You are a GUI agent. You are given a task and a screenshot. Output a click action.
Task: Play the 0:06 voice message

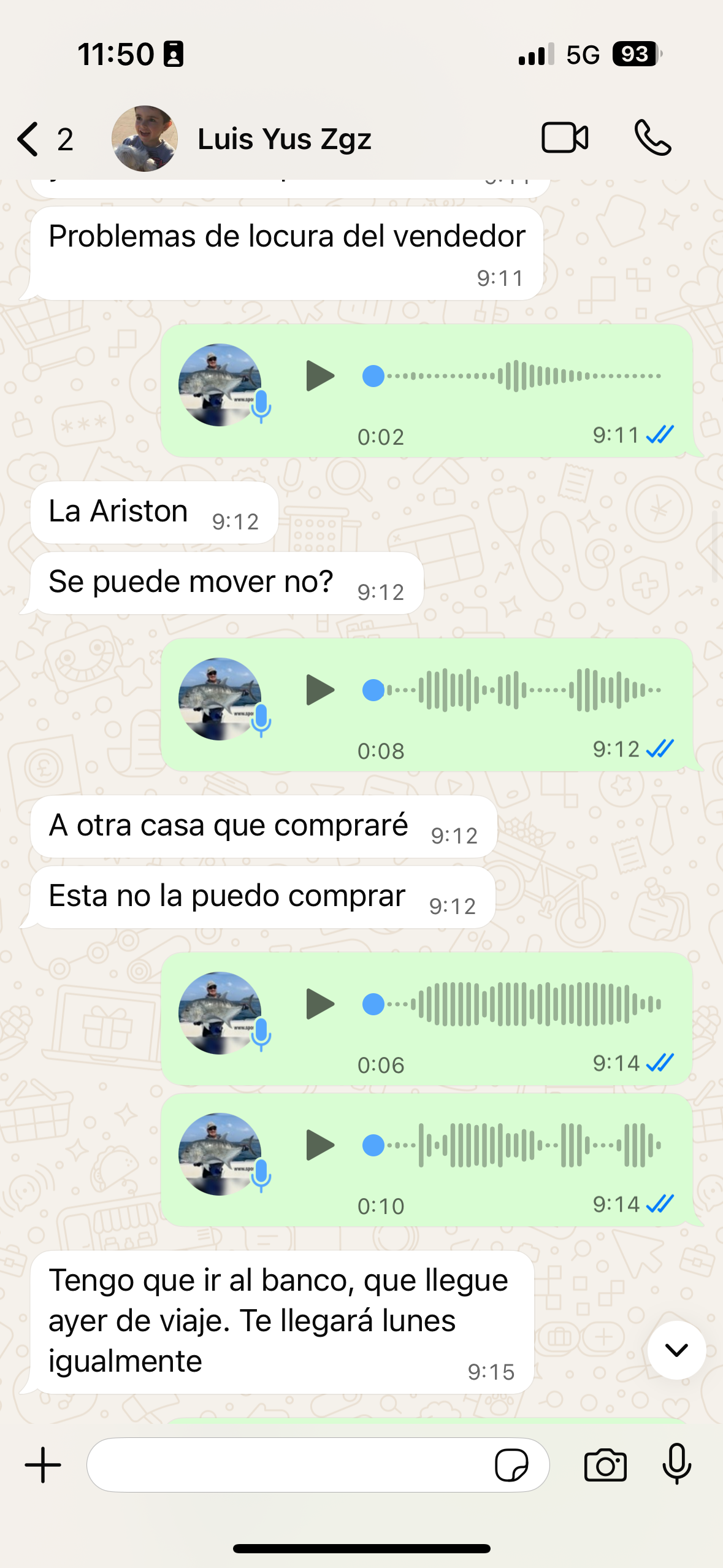click(319, 1004)
